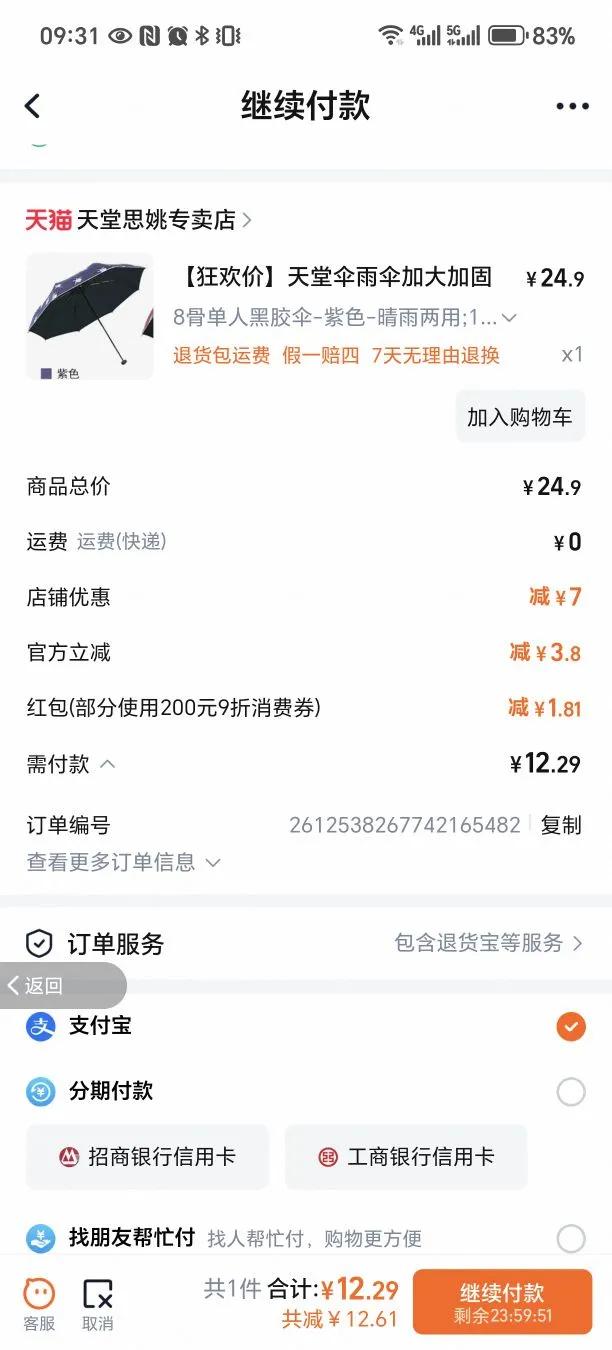Image resolution: width=612 pixels, height=1350 pixels.
Task: Expand the product specification chevron
Action: point(509,318)
